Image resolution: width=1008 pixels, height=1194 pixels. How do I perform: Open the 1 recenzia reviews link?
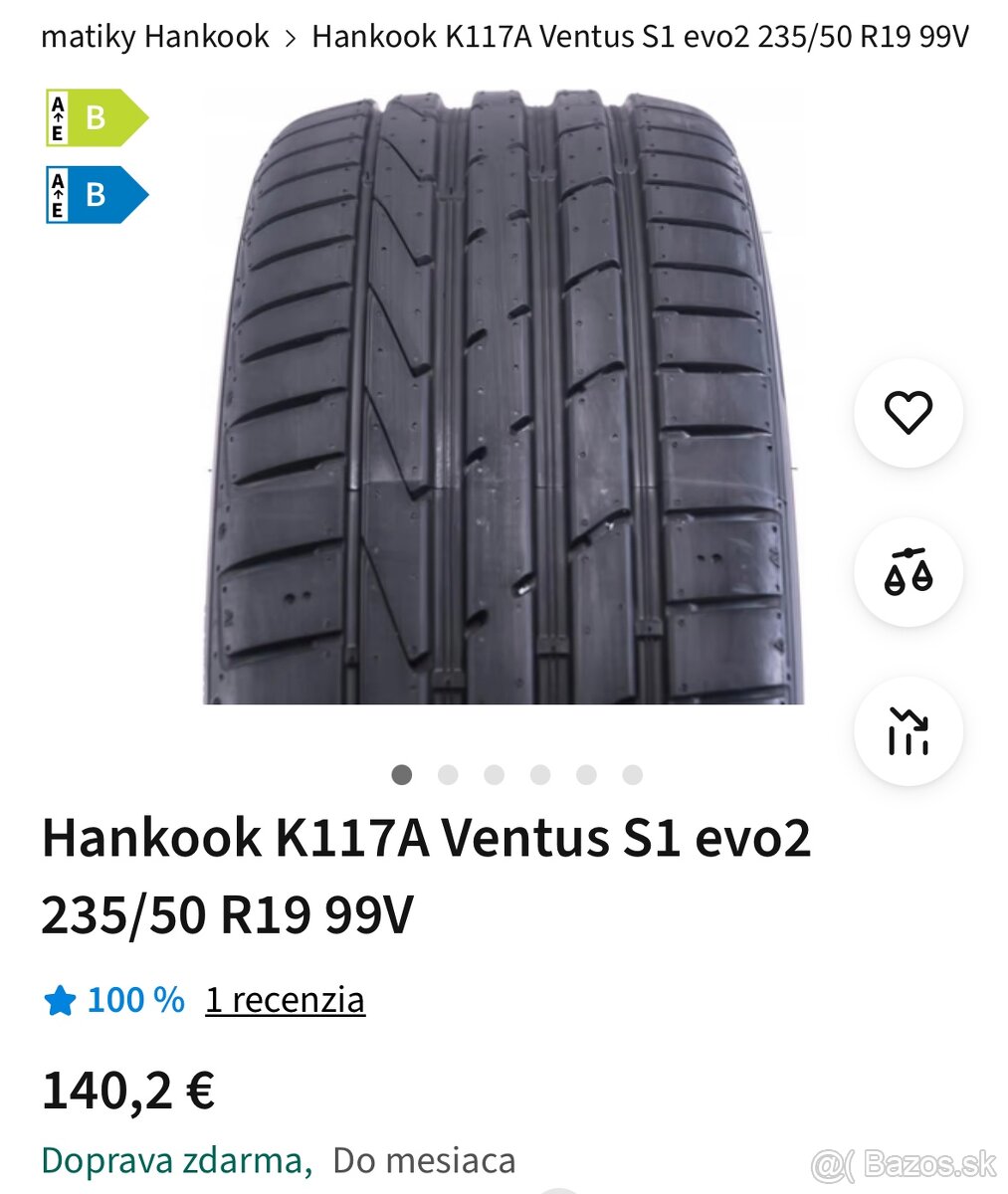tap(285, 999)
